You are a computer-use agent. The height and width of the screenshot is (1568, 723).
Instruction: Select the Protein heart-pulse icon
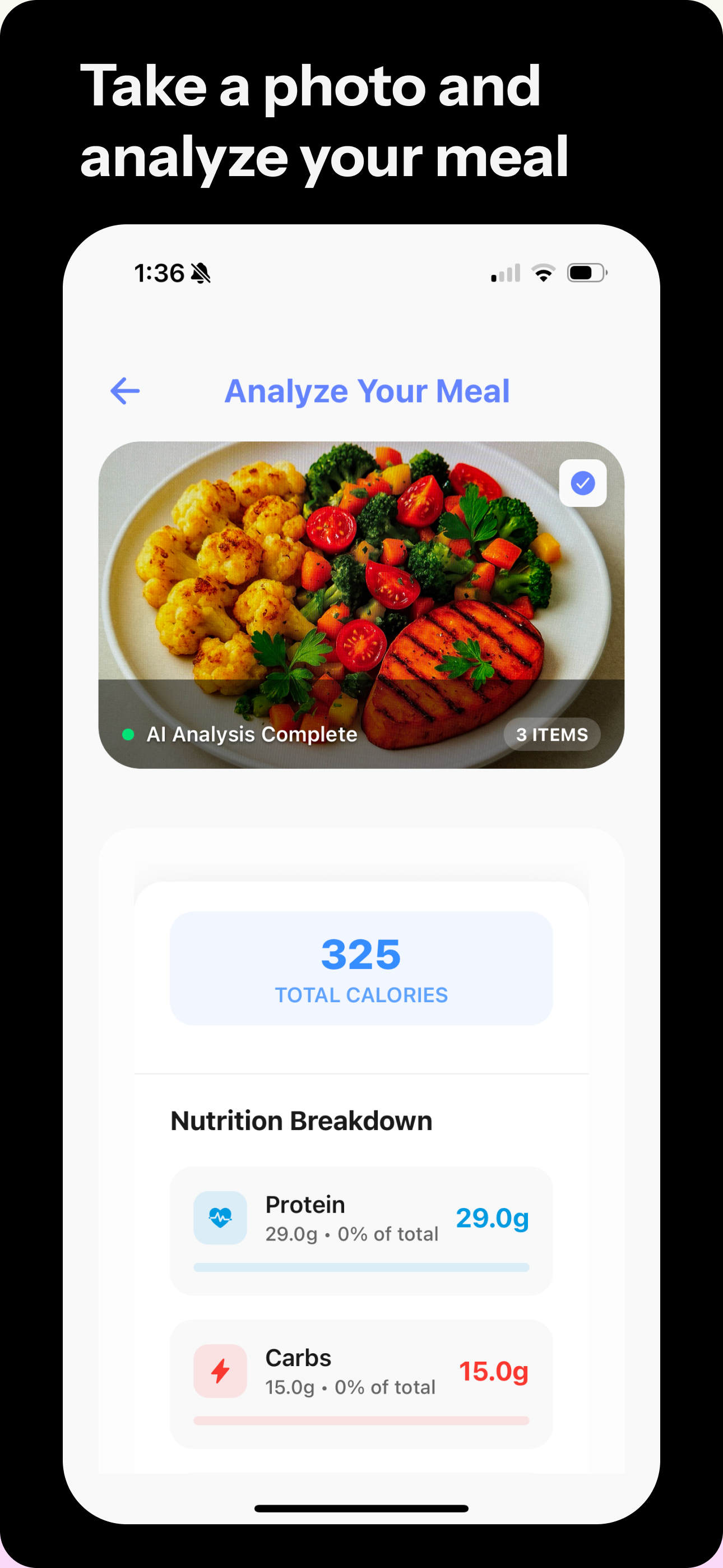pos(220,1218)
